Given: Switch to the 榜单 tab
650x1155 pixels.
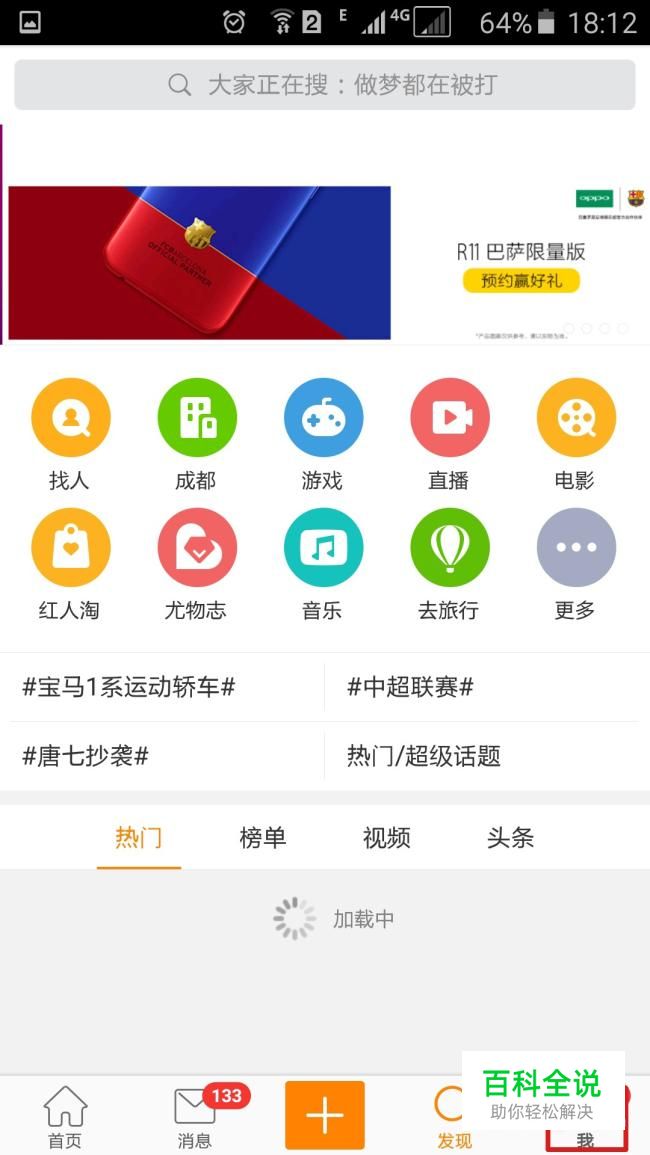Looking at the screenshot, I should 263,838.
